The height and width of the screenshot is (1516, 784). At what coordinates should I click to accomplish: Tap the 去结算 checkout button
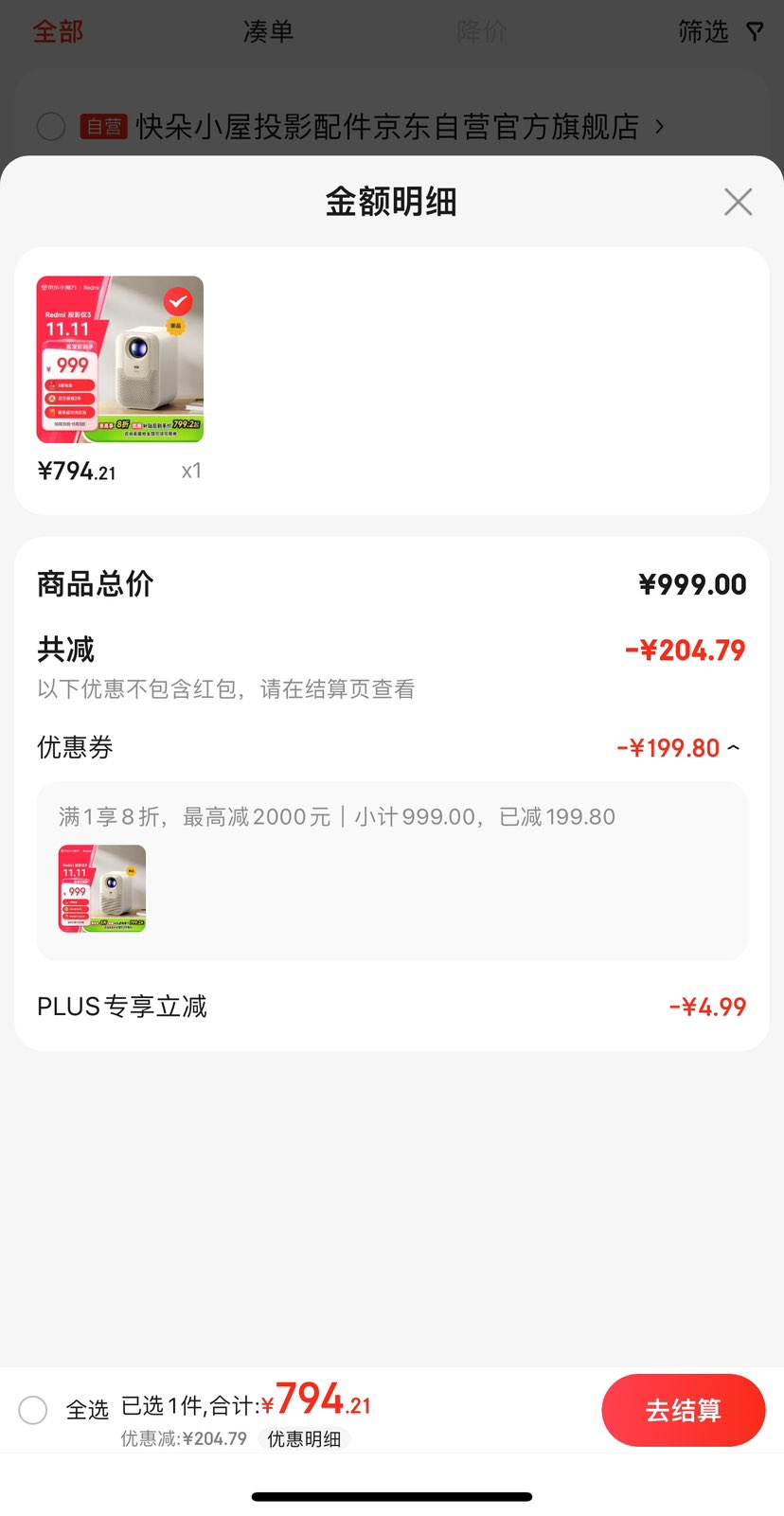(x=684, y=1410)
